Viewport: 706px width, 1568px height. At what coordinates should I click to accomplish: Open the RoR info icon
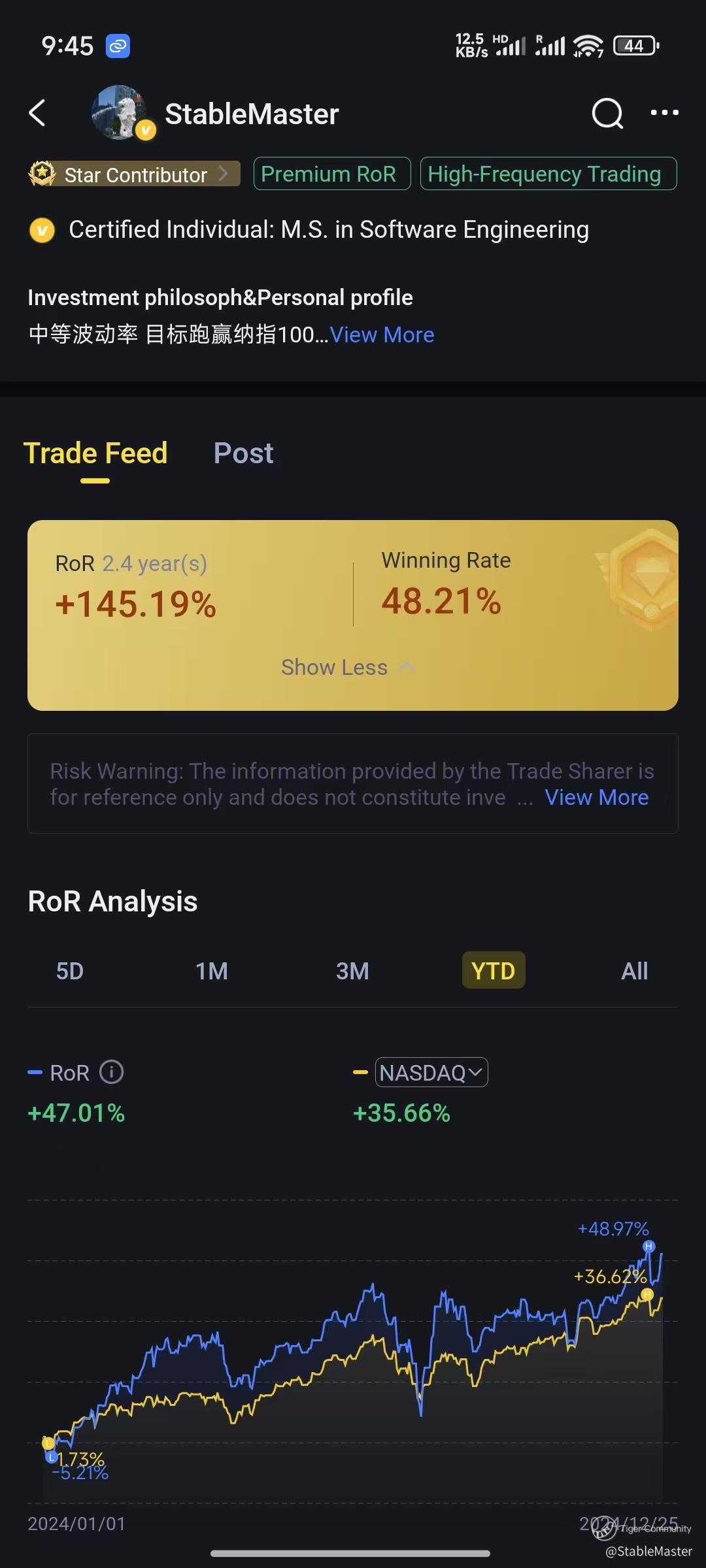coord(111,1072)
